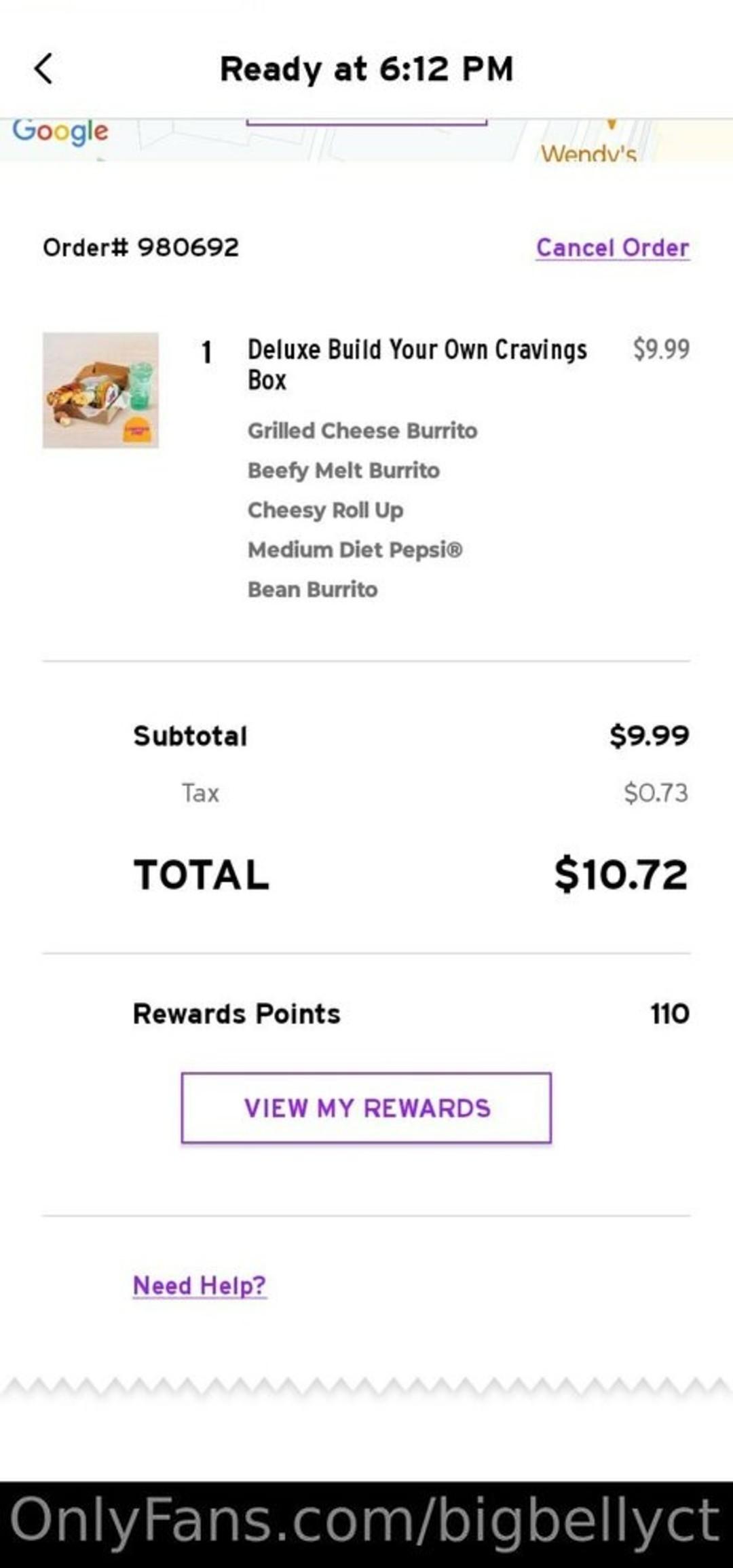The height and width of the screenshot is (1568, 733).
Task: Go back using the top-left arrow
Action: (43, 69)
